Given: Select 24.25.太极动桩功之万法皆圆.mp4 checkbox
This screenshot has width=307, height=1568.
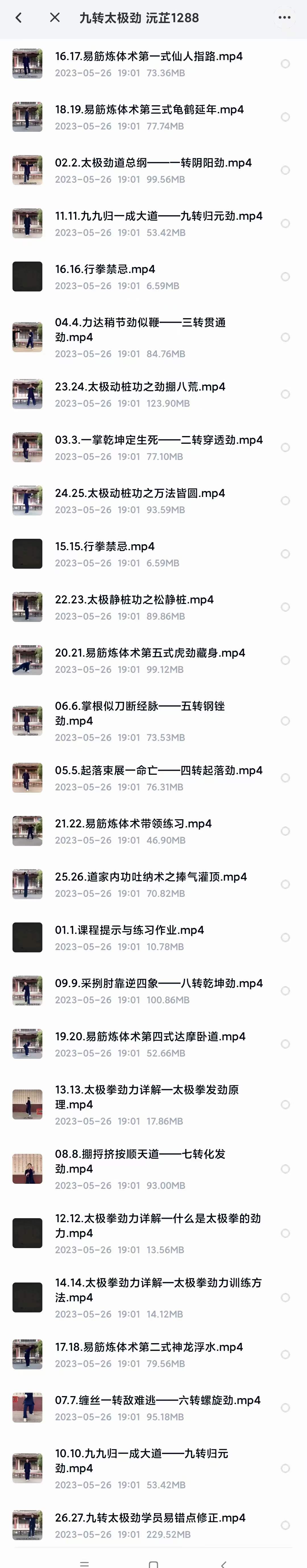Looking at the screenshot, I should (285, 501).
